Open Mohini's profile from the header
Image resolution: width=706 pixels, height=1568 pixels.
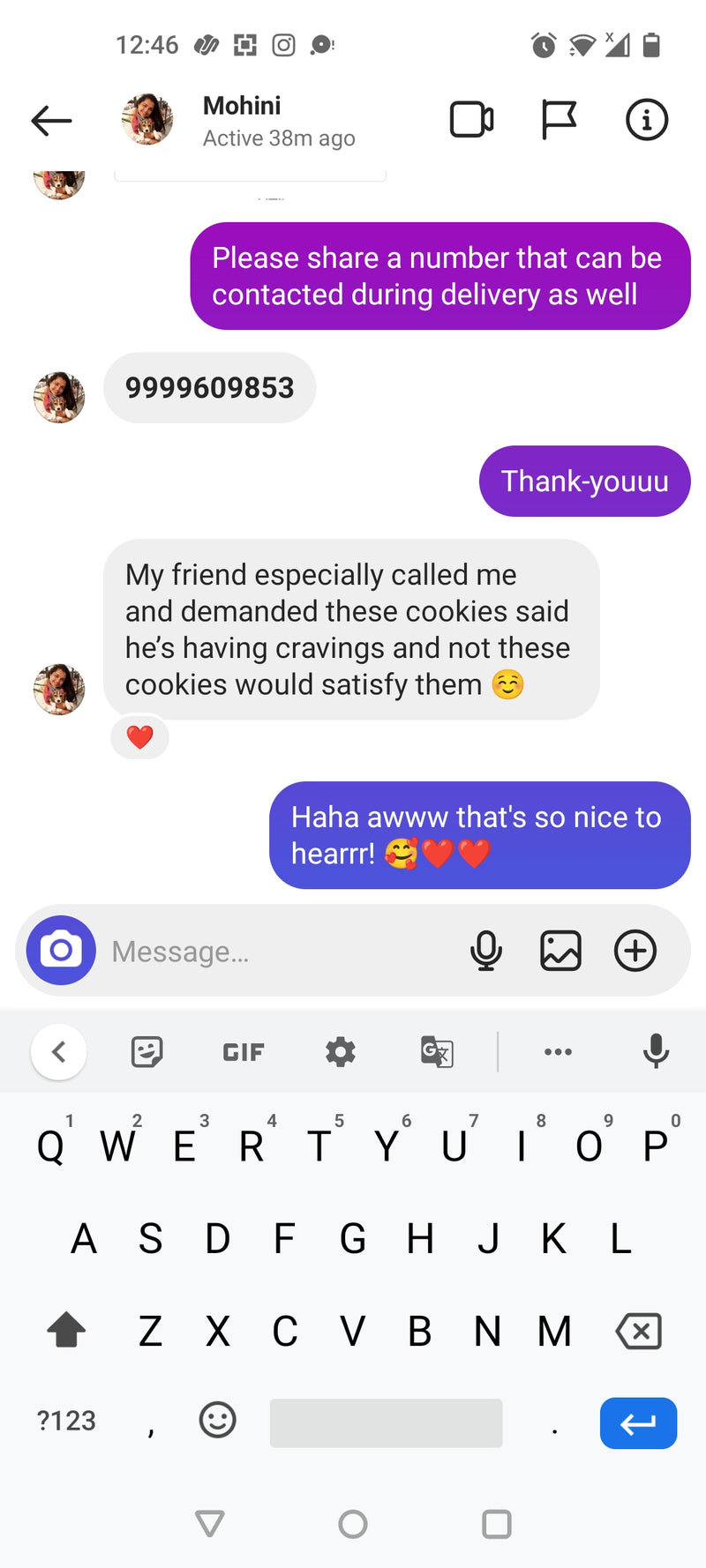(x=242, y=120)
